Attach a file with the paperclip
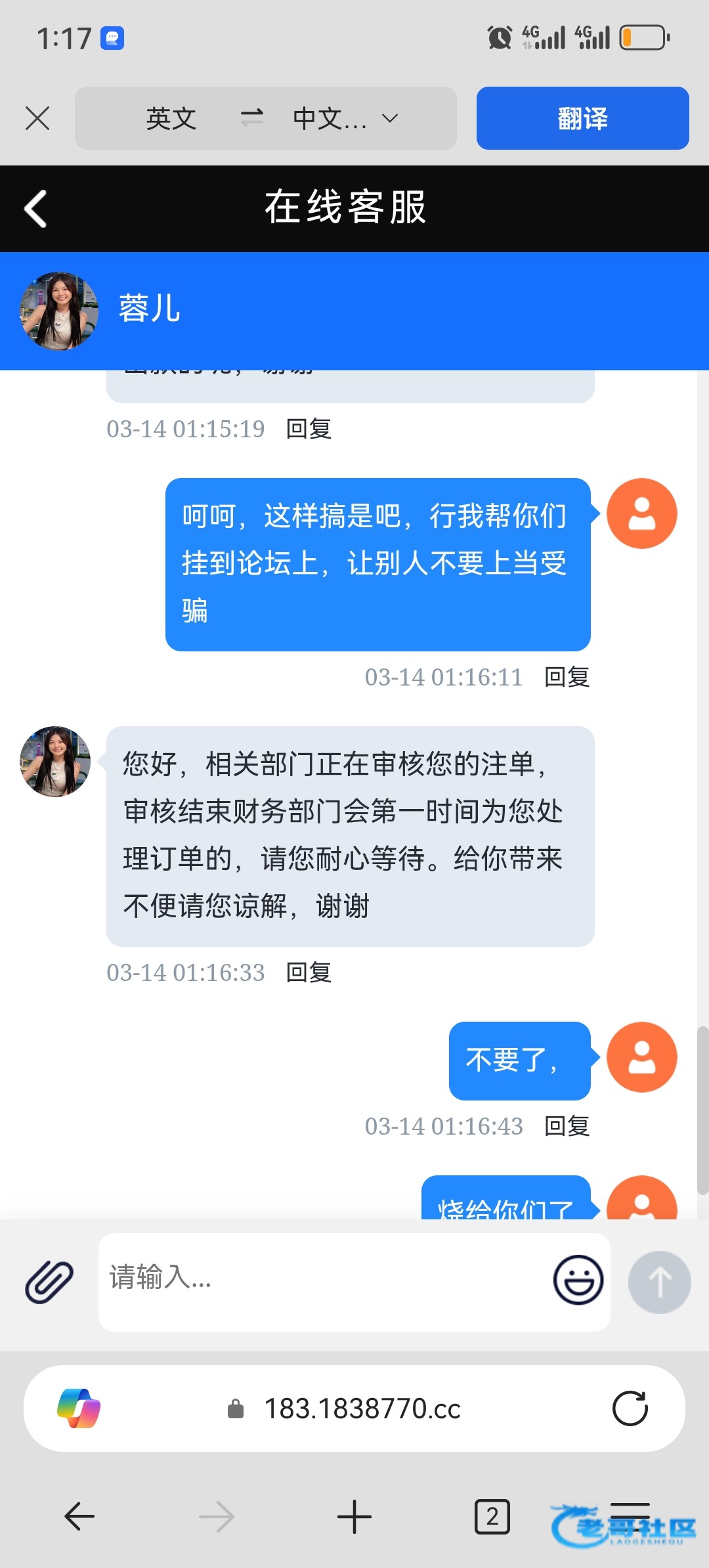 (x=49, y=1281)
